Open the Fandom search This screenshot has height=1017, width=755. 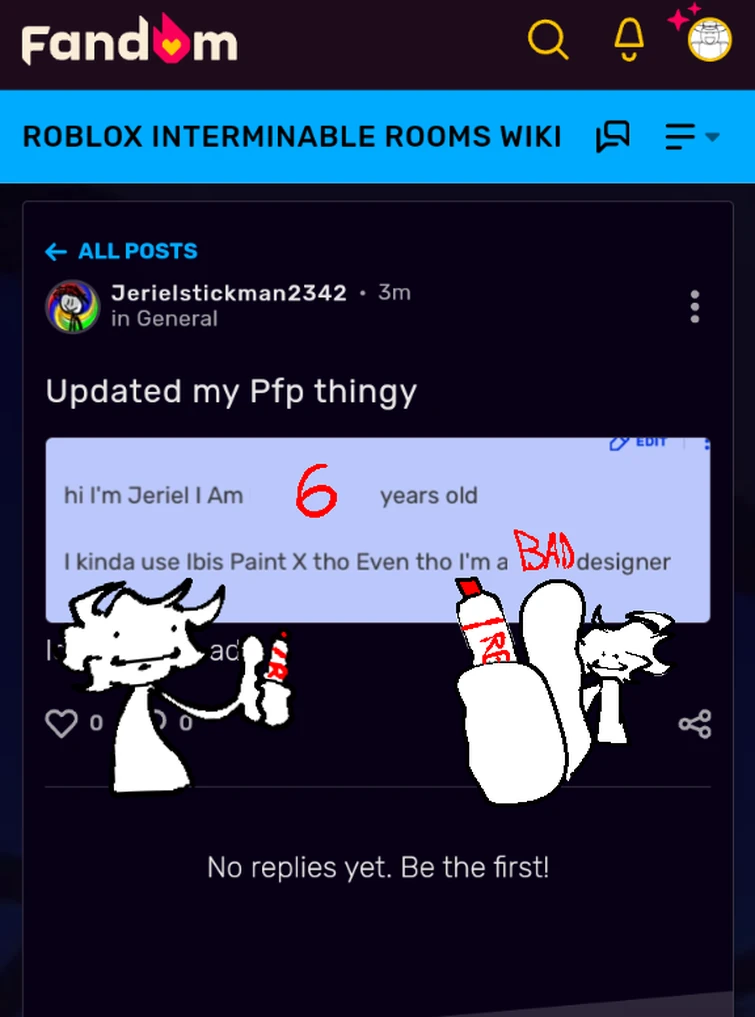pyautogui.click(x=548, y=39)
